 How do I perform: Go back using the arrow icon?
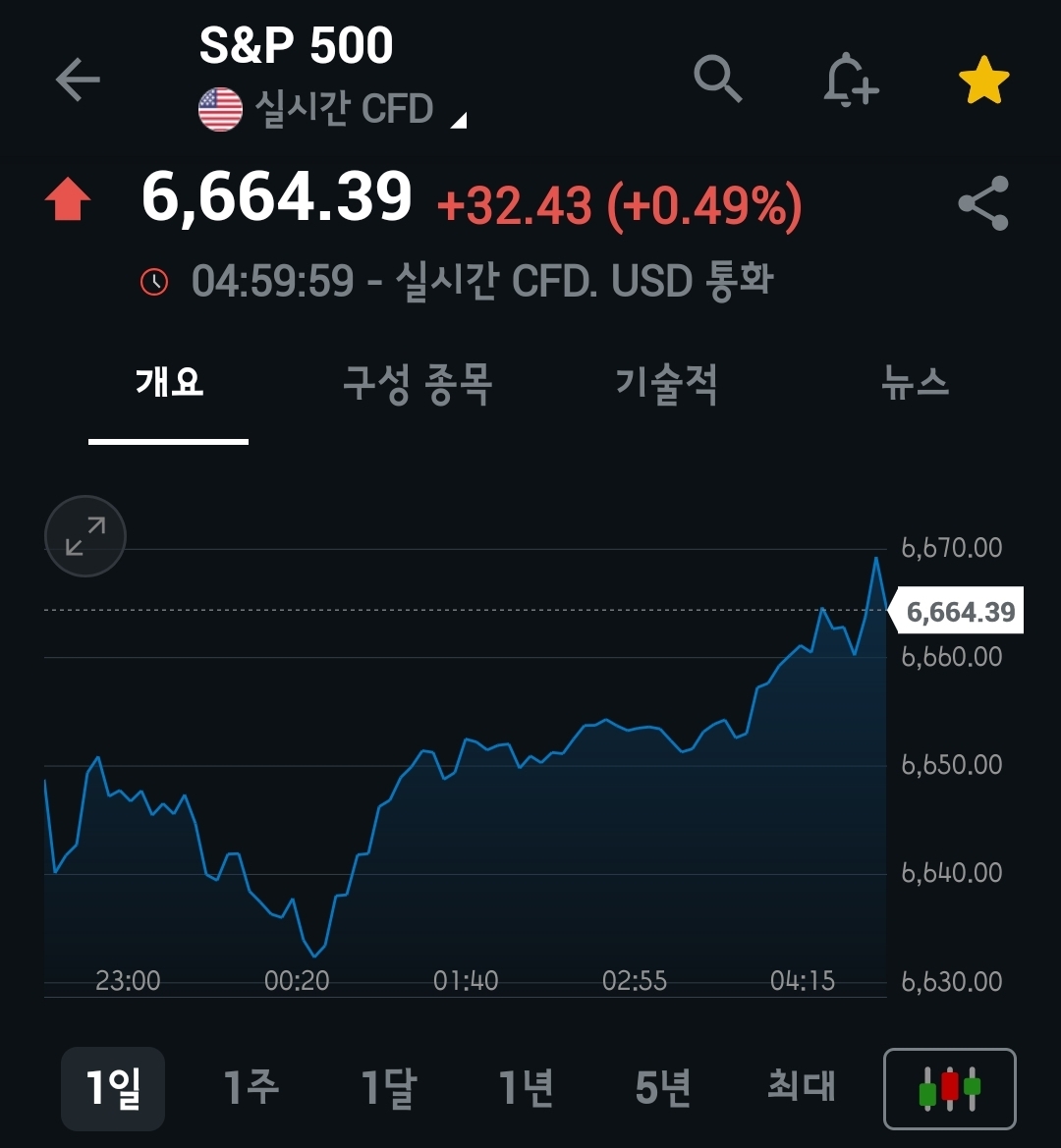coord(78,80)
